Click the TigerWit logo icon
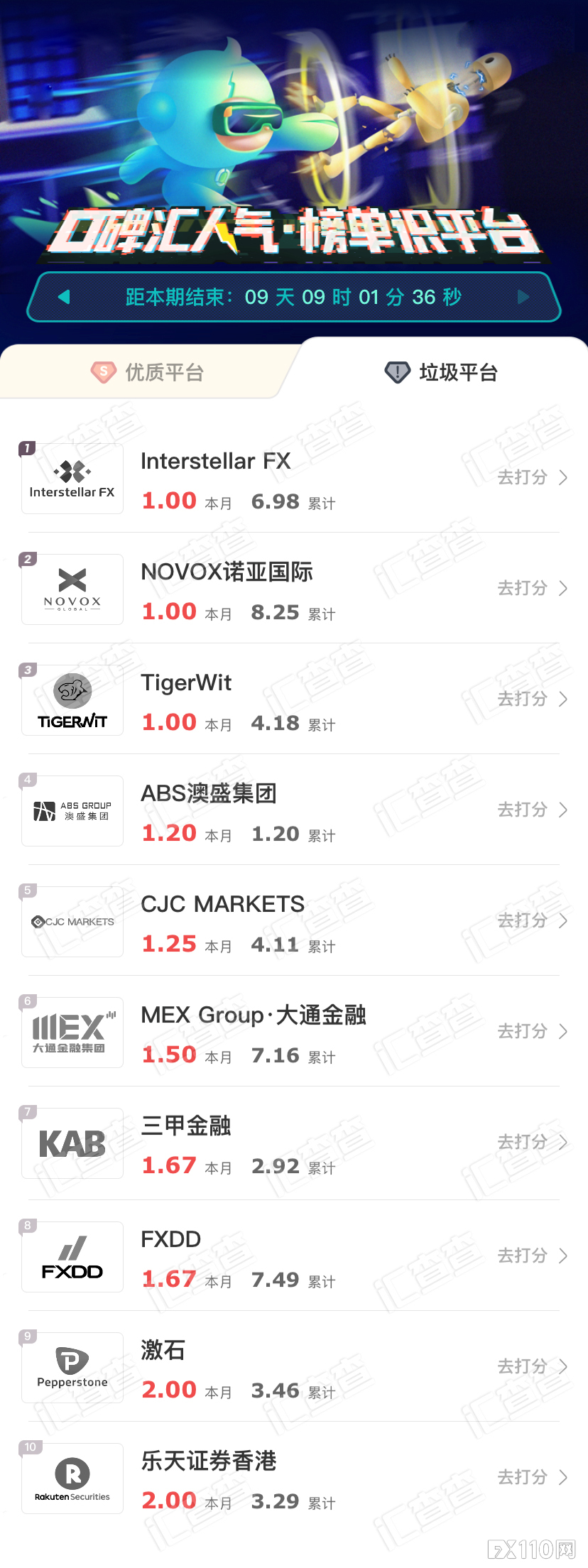This screenshot has width=588, height=1568. 72,699
